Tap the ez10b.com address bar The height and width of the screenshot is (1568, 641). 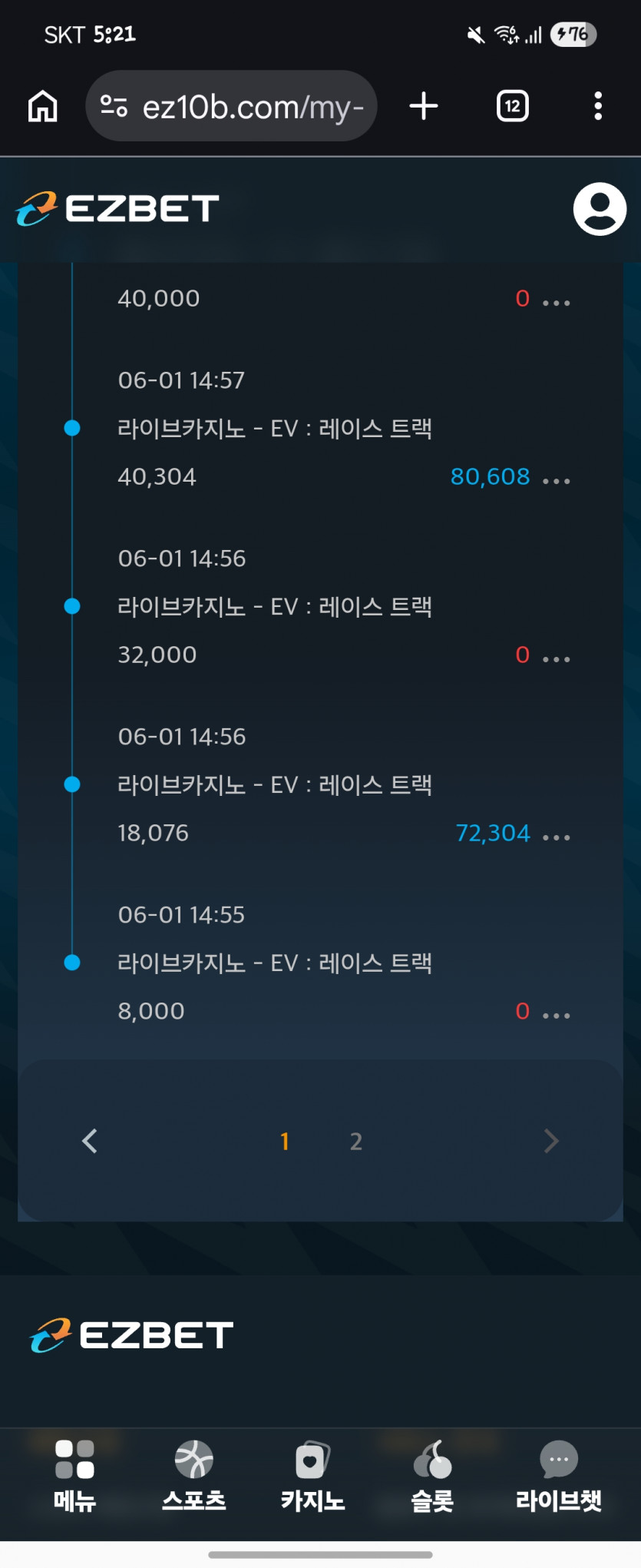[x=231, y=106]
